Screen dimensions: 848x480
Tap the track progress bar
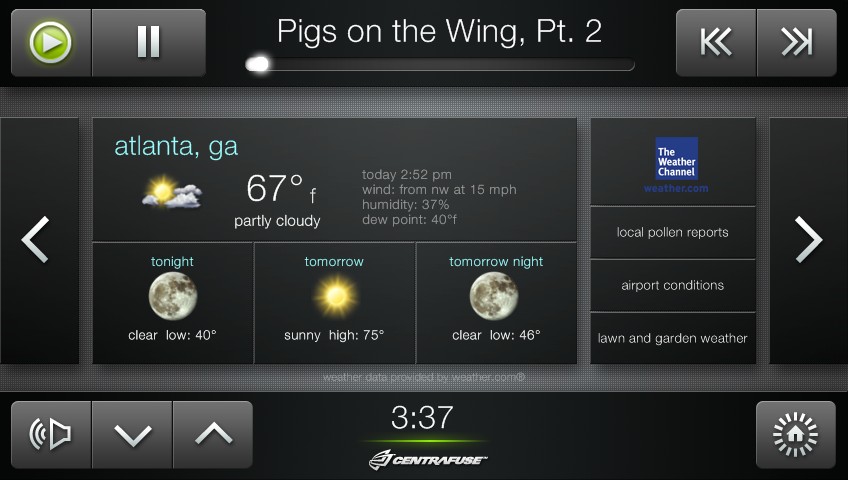pyautogui.click(x=440, y=65)
